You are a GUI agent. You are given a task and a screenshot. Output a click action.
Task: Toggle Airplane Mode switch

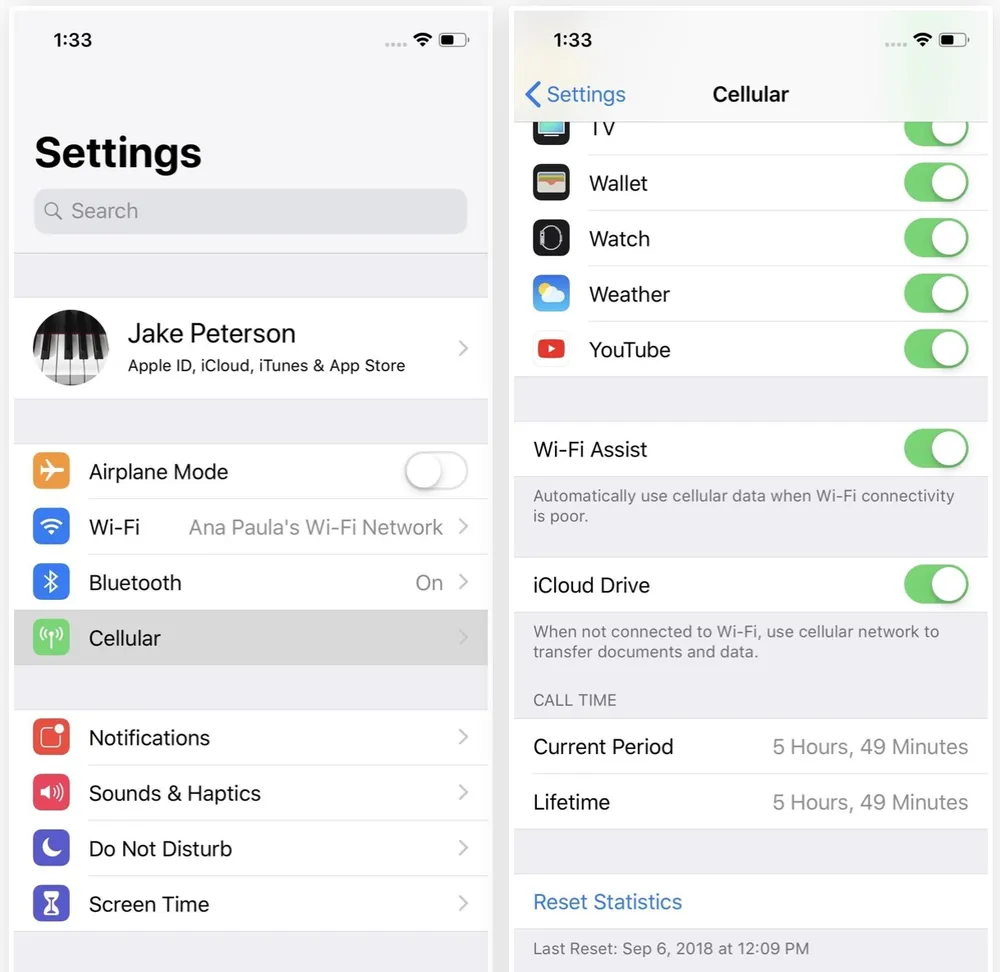[436, 471]
